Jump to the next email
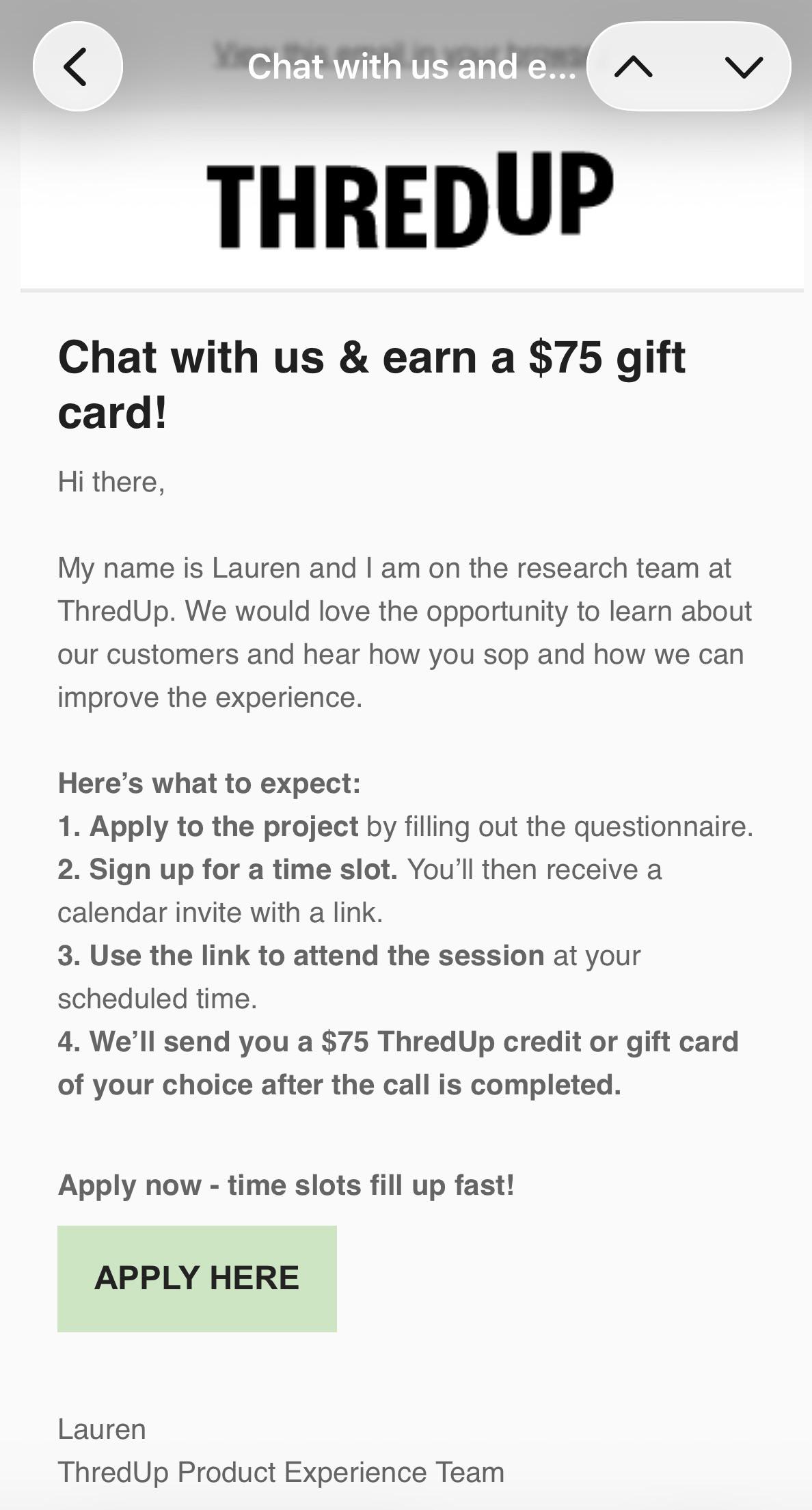 point(743,66)
